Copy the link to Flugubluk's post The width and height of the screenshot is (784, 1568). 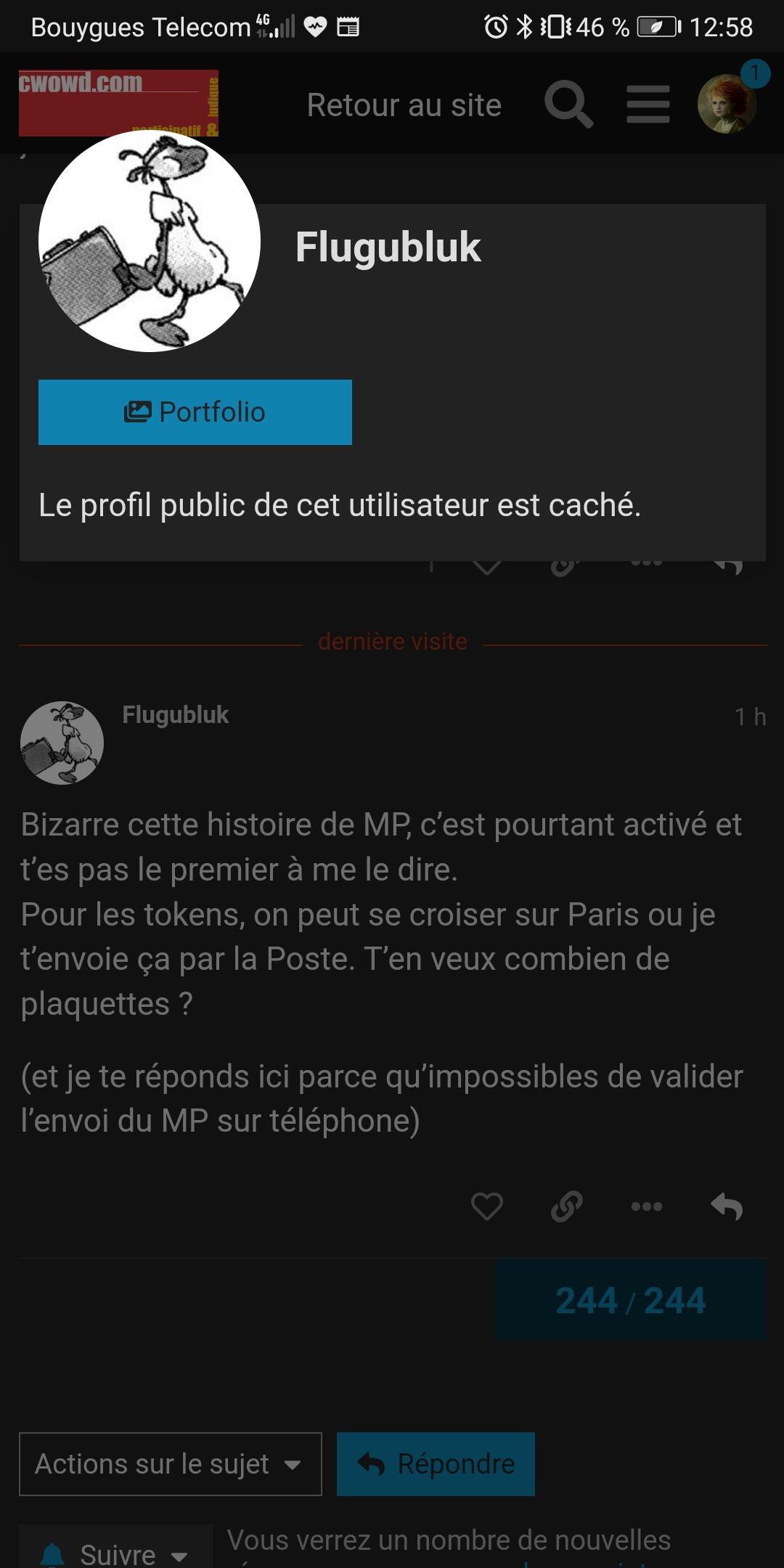tap(567, 1206)
